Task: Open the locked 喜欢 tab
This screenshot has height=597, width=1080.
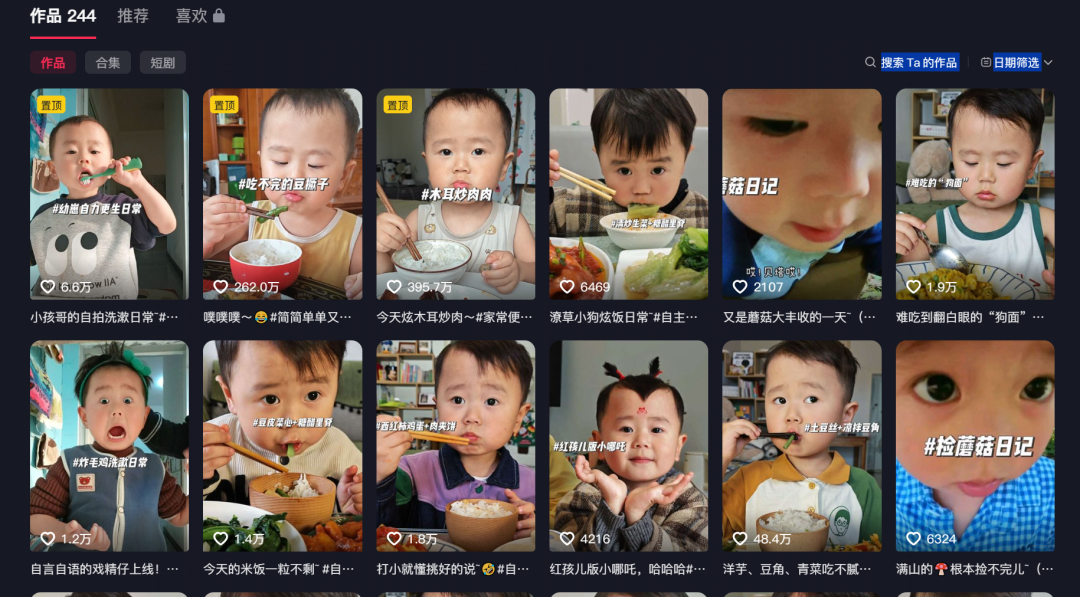Action: 199,16
